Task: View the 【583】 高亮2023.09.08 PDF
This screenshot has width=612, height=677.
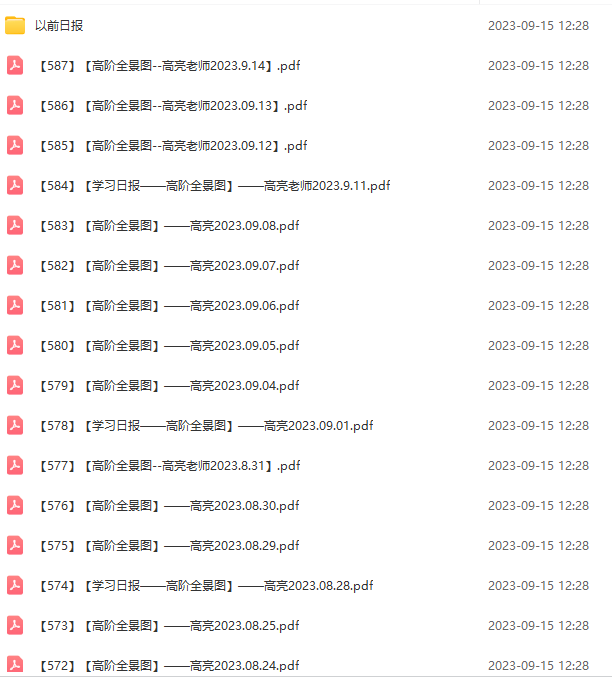Action: pyautogui.click(x=168, y=226)
